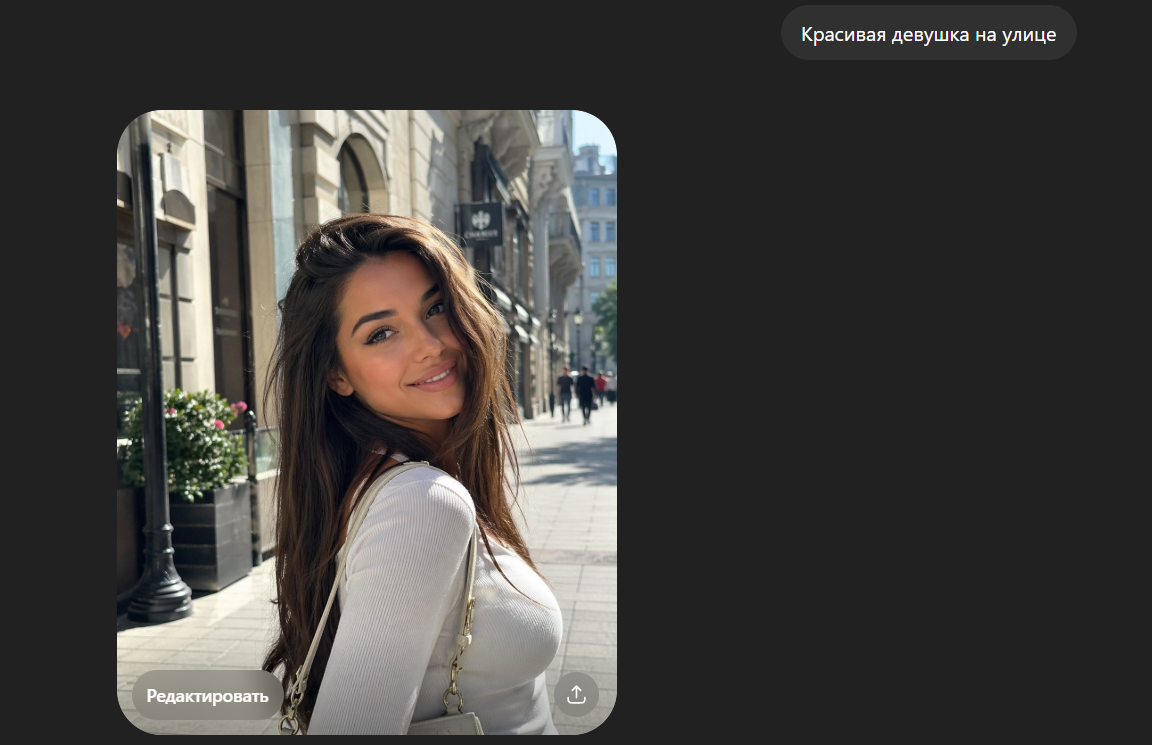Share the generated image
This screenshot has height=745, width=1152.
click(x=576, y=694)
